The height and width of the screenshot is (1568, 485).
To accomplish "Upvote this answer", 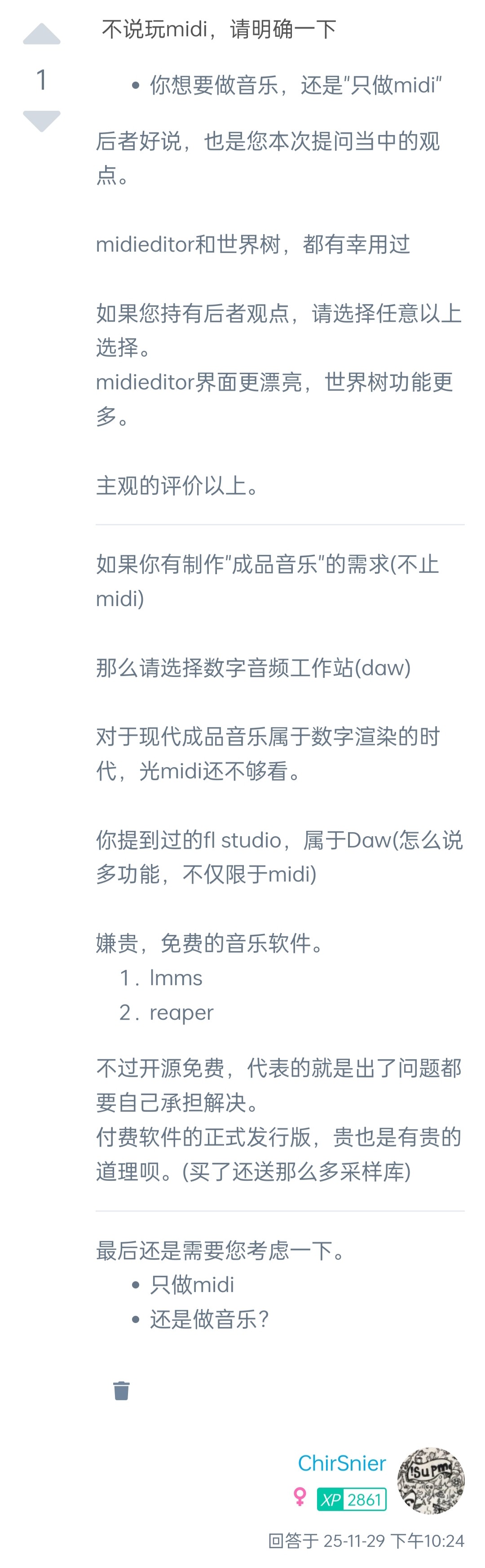I will [41, 35].
